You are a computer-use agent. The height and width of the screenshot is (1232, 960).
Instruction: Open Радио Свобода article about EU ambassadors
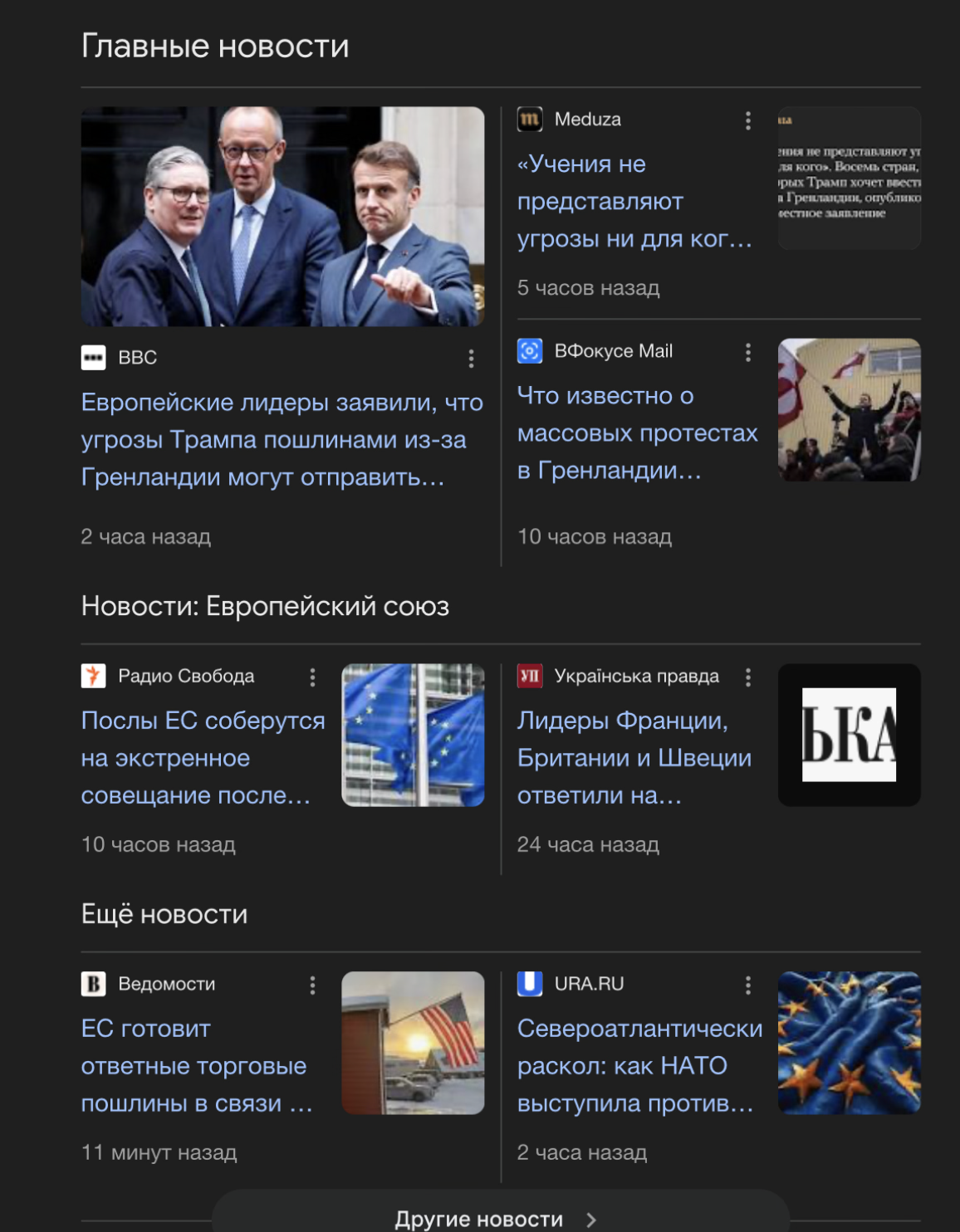(203, 758)
